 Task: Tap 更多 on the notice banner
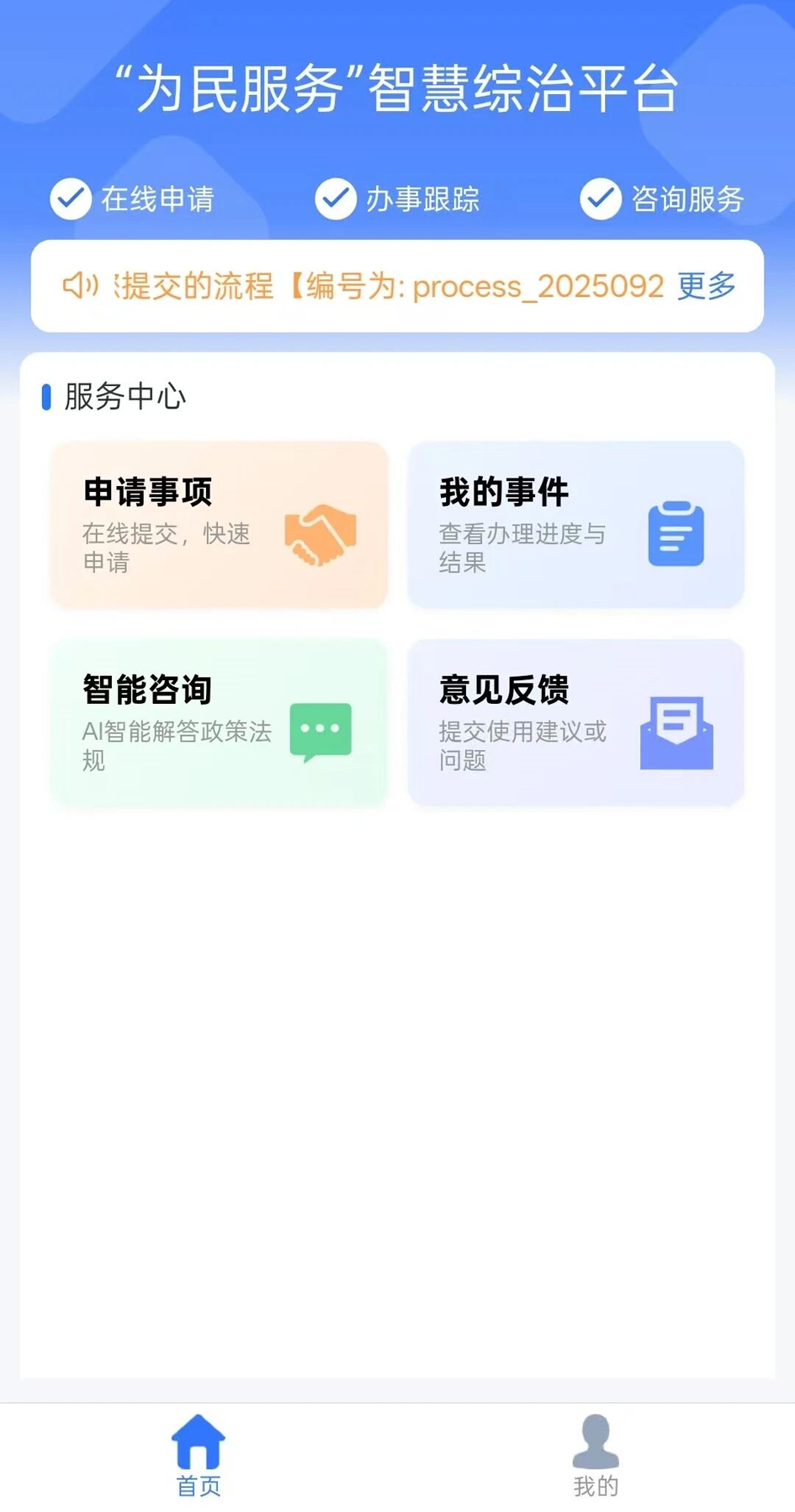pyautogui.click(x=706, y=286)
